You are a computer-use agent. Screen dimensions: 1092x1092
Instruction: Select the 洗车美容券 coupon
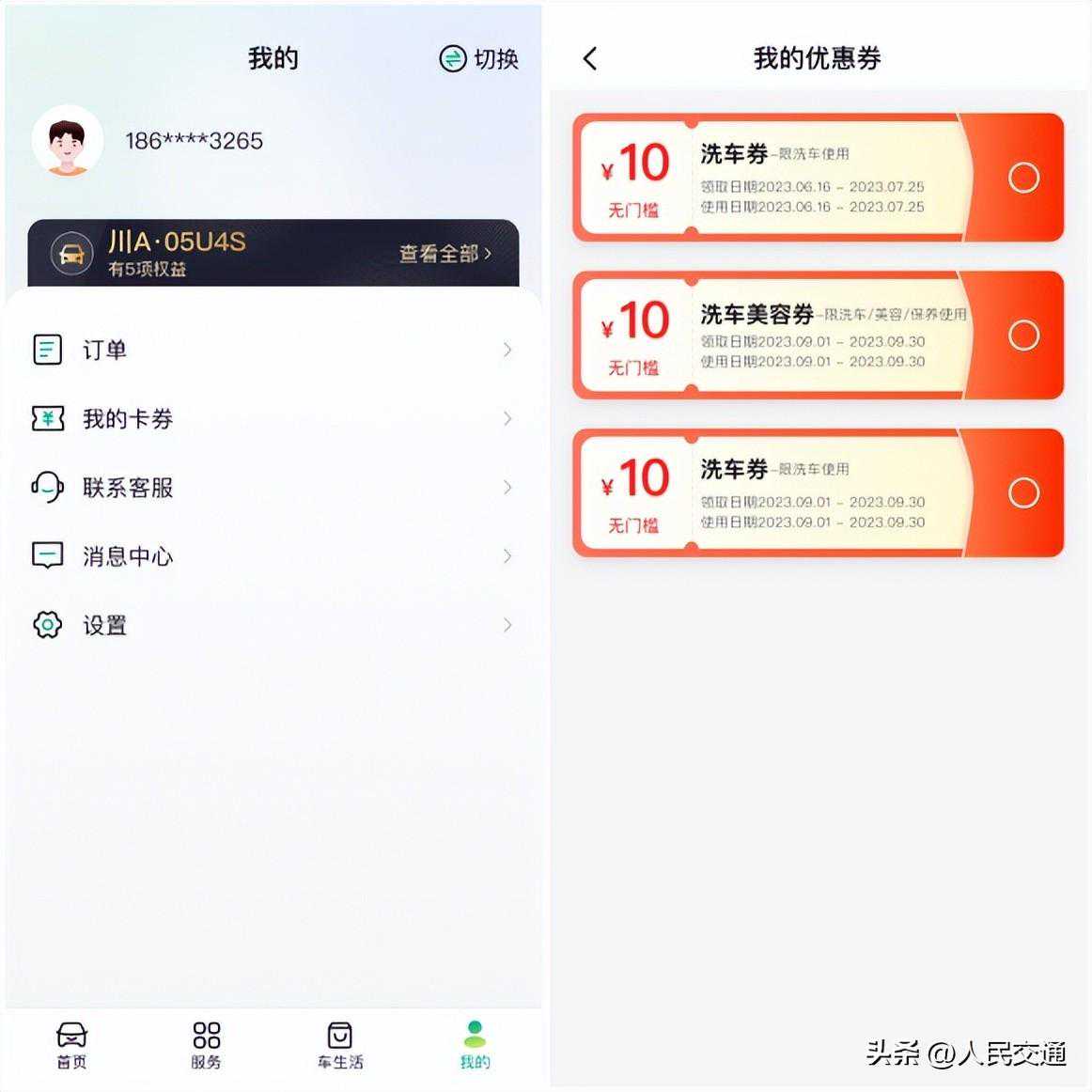1023,335
